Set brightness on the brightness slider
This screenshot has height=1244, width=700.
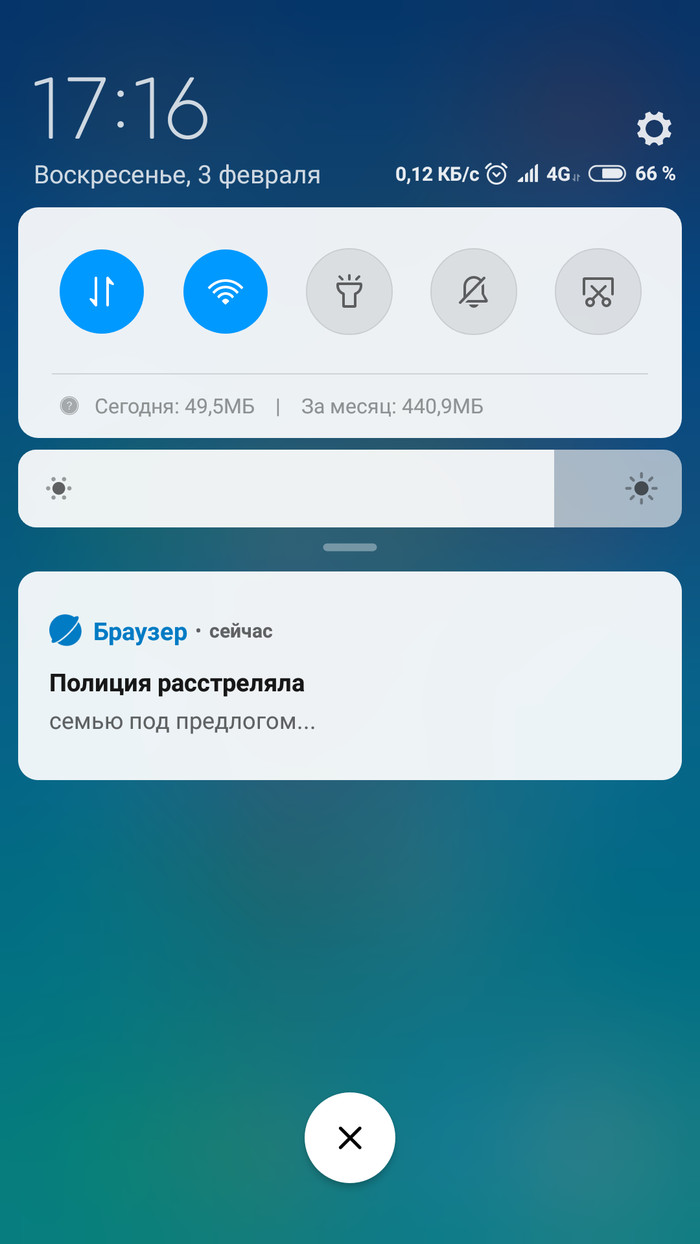pyautogui.click(x=350, y=488)
